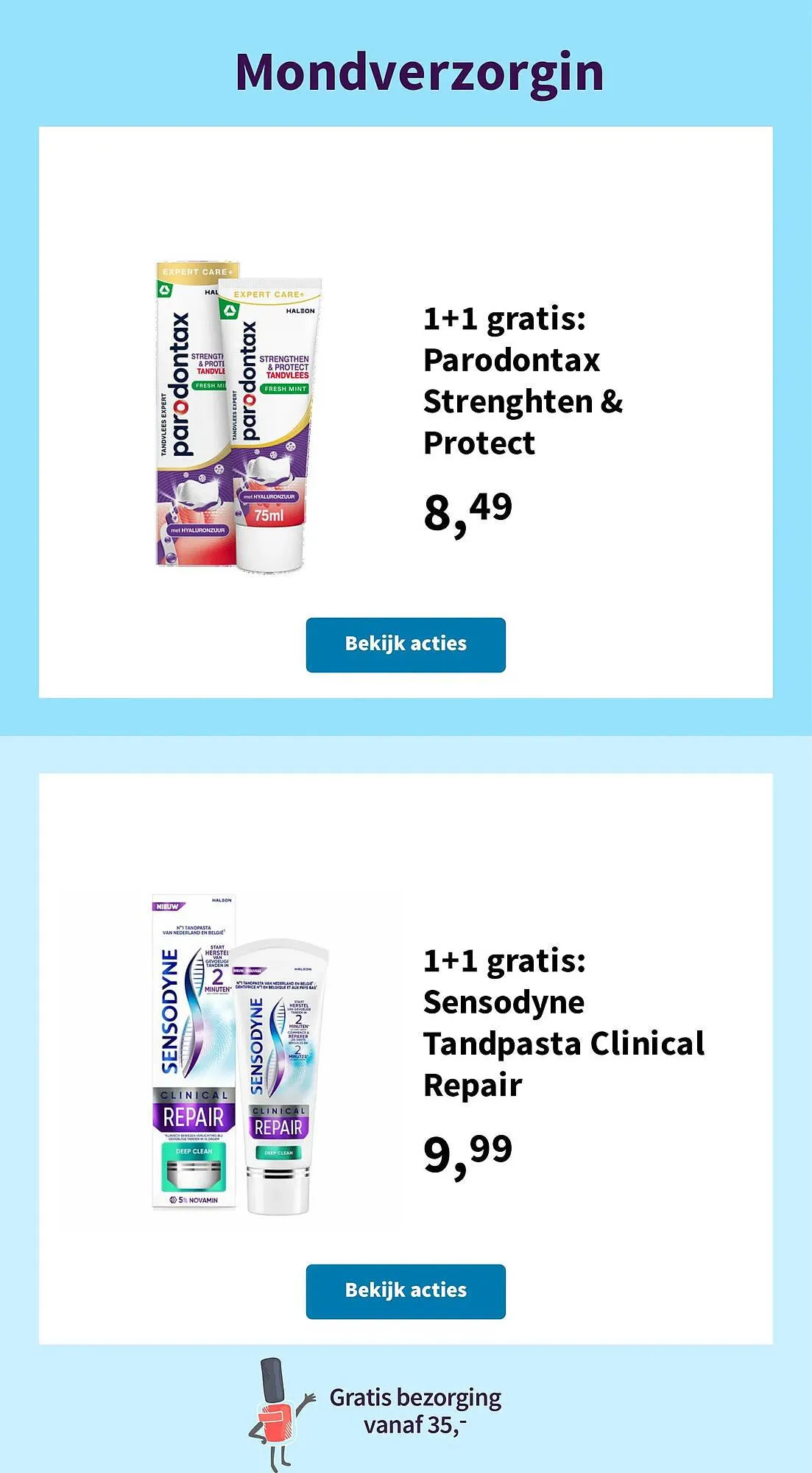The width and height of the screenshot is (812, 1473).
Task: Tap Bekijk acties under Parodontax offer
Action: [406, 644]
